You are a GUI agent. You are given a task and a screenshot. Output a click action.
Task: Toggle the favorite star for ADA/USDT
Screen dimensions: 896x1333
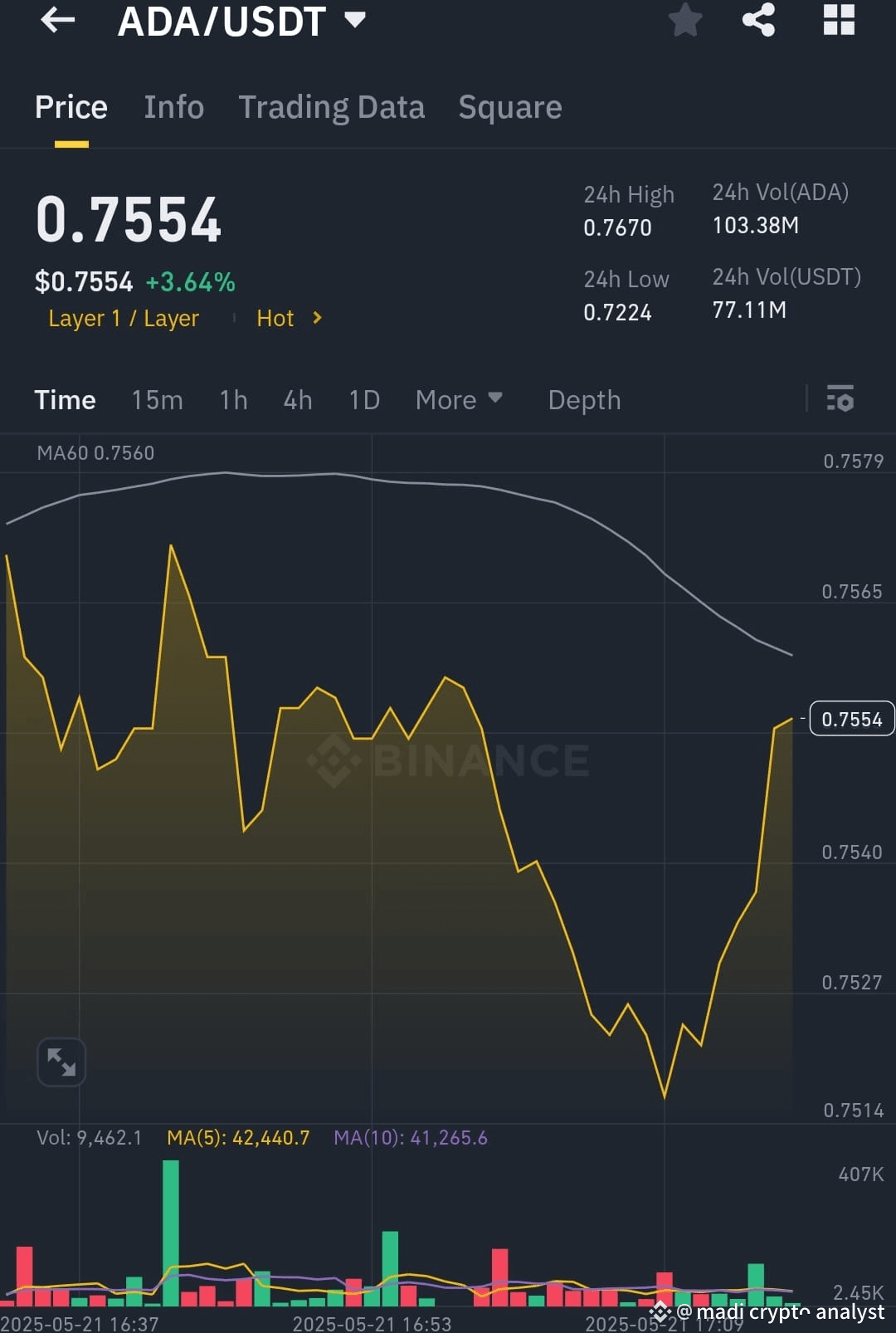click(x=685, y=21)
